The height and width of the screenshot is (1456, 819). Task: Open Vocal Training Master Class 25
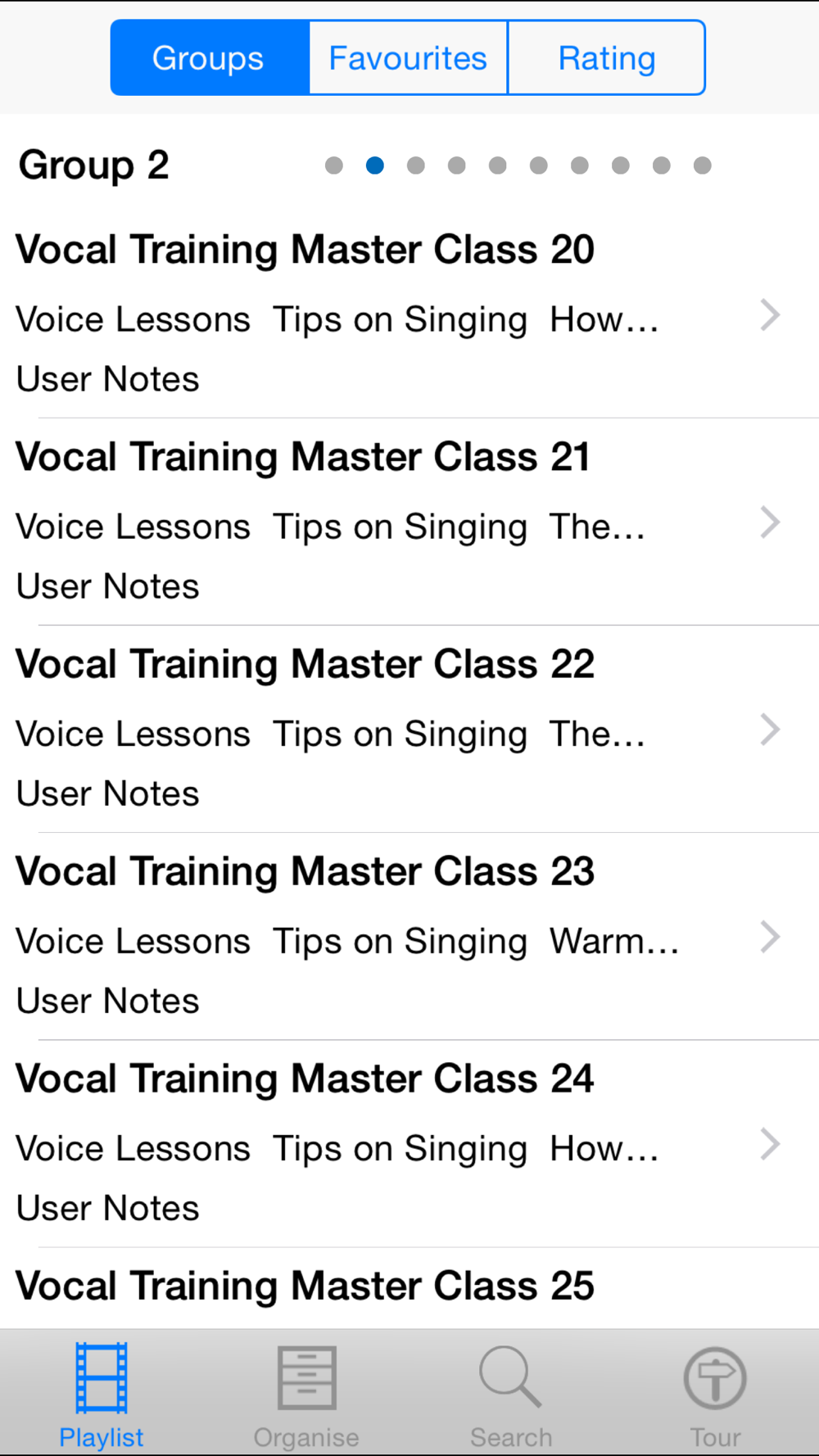click(x=393, y=1287)
